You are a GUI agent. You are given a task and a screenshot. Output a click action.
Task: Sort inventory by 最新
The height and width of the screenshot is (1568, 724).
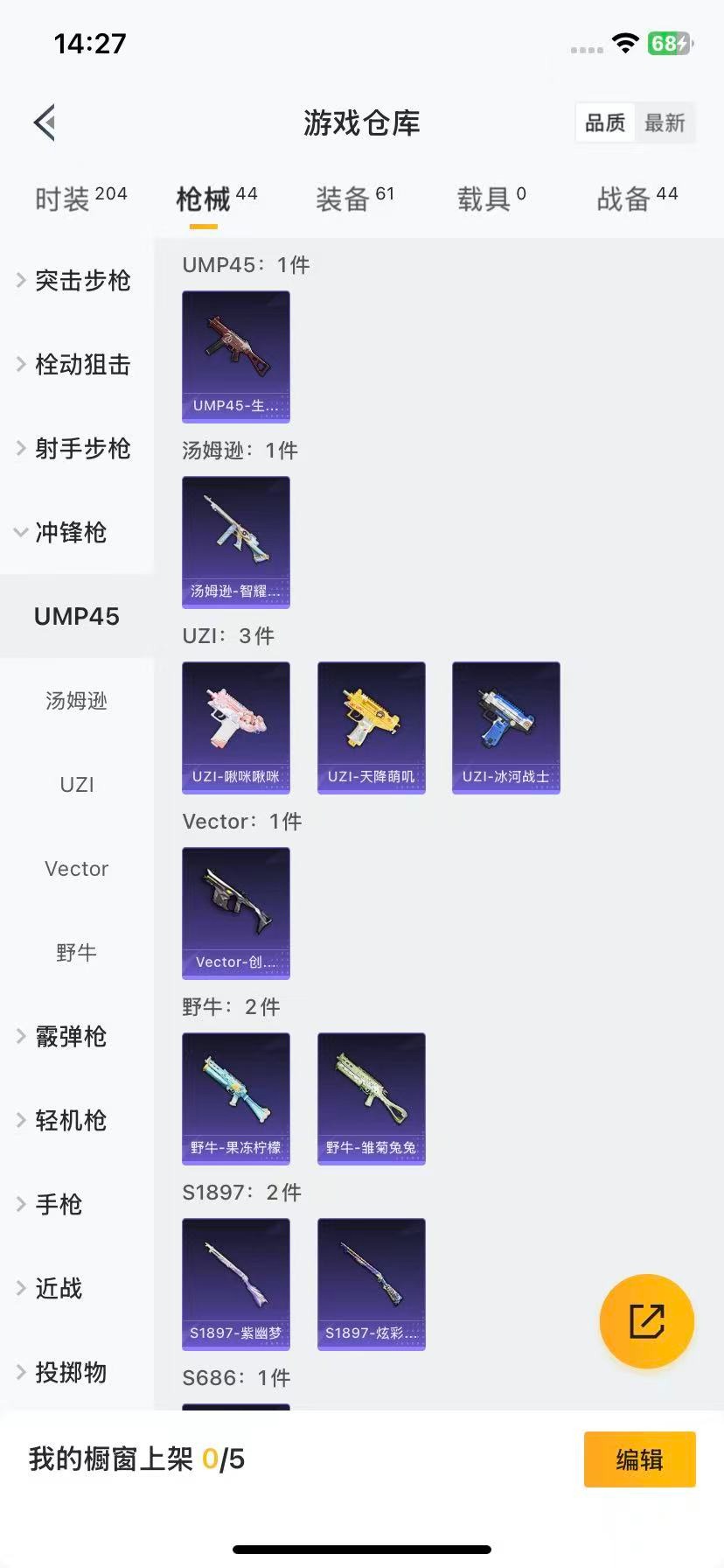665,122
